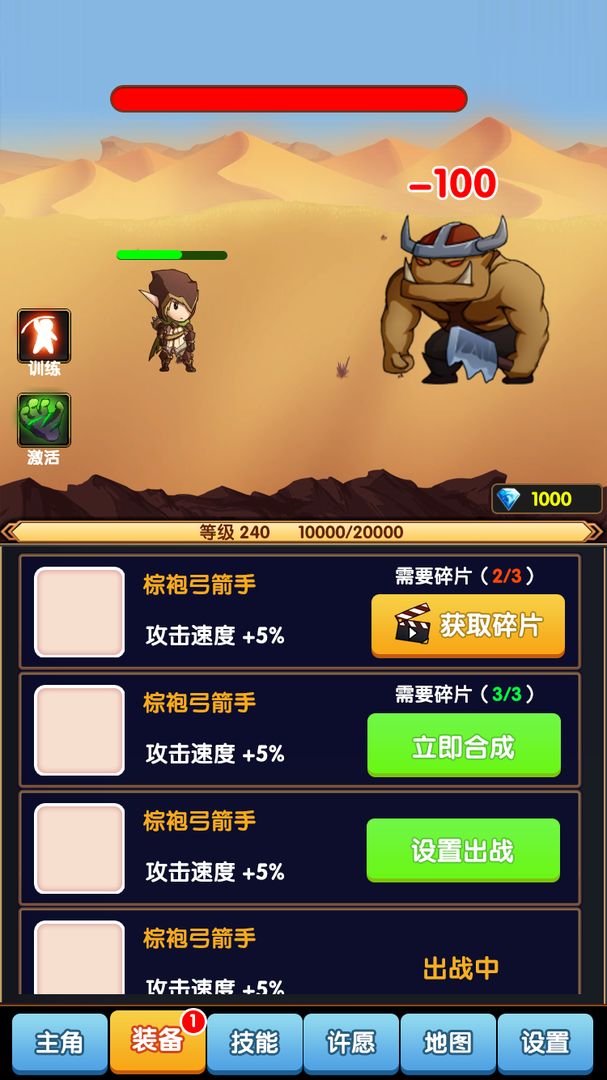607x1080 pixels.
Task: Open the 设置 settings tab
Action: [546, 1042]
